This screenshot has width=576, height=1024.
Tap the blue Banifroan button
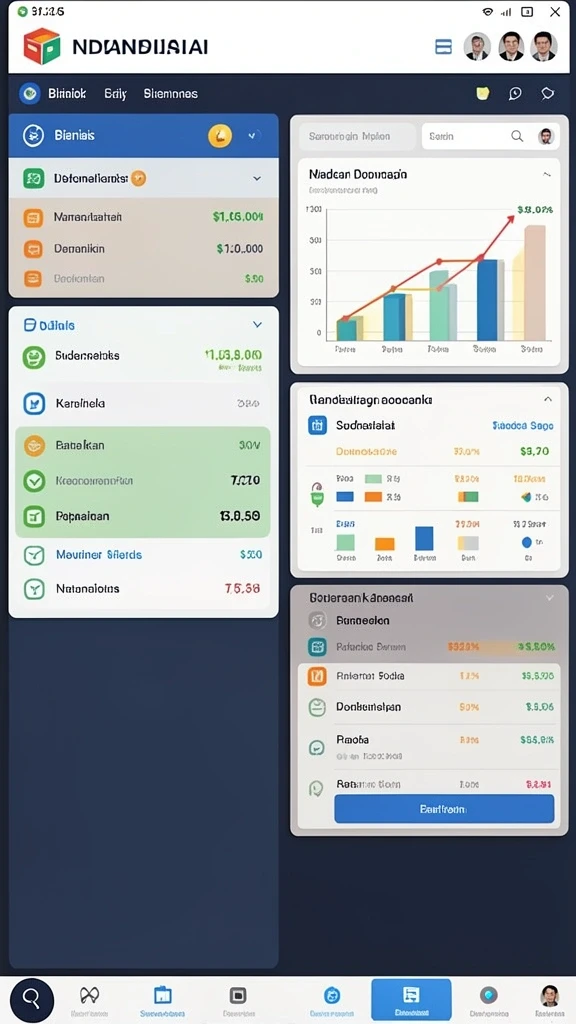[444, 808]
